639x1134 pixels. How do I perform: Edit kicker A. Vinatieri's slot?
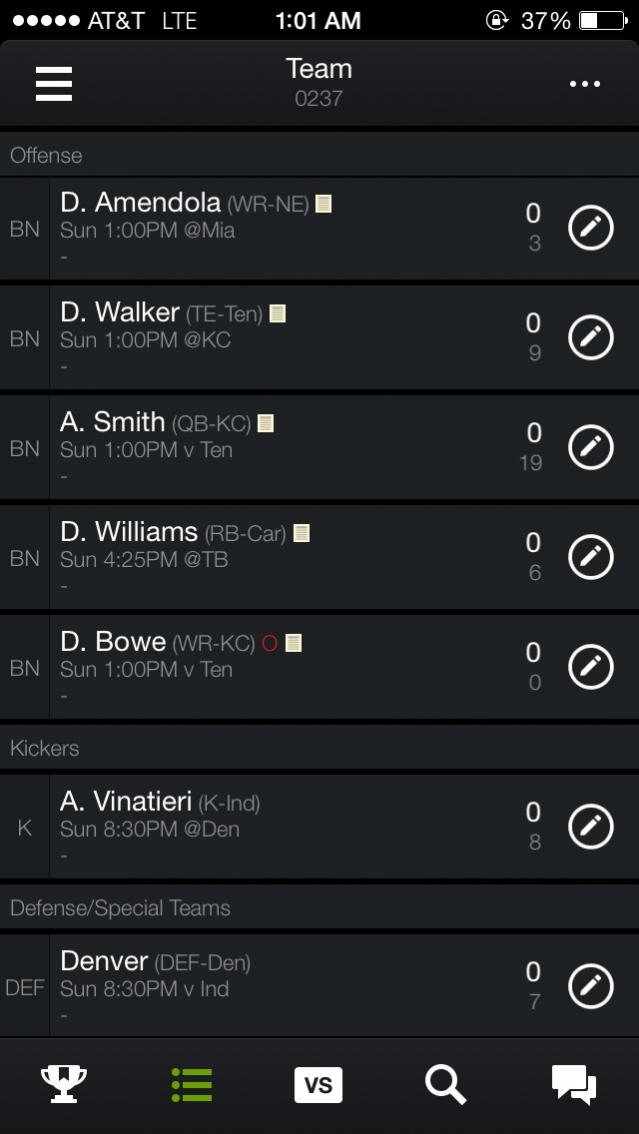pos(590,828)
